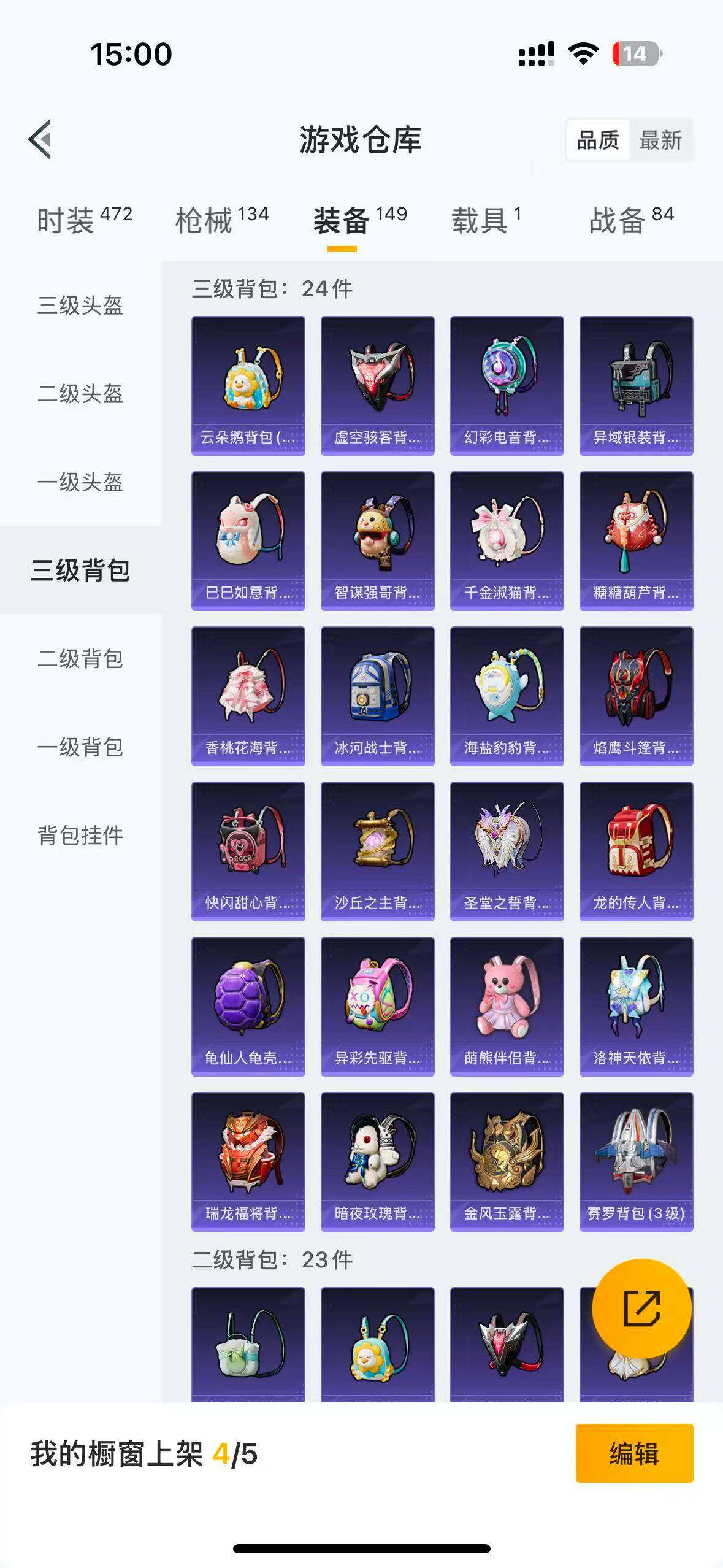Screen dimensions: 723x1568
Task: Open the 战备 tab
Action: tap(631, 220)
